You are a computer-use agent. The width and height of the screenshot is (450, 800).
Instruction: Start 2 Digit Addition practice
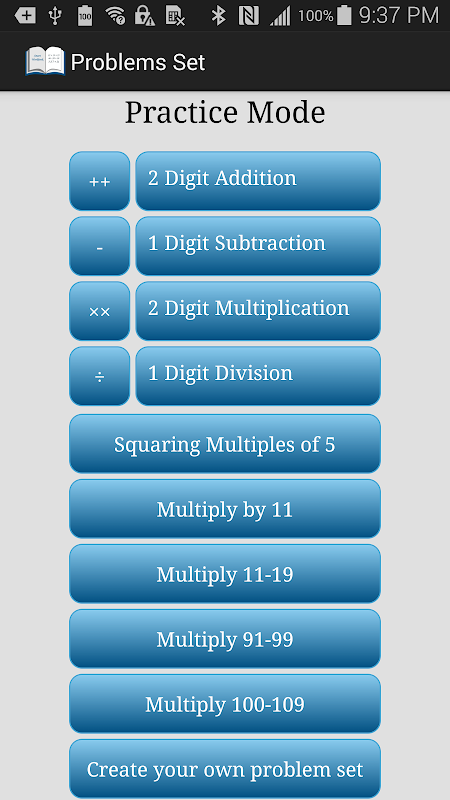tap(258, 181)
